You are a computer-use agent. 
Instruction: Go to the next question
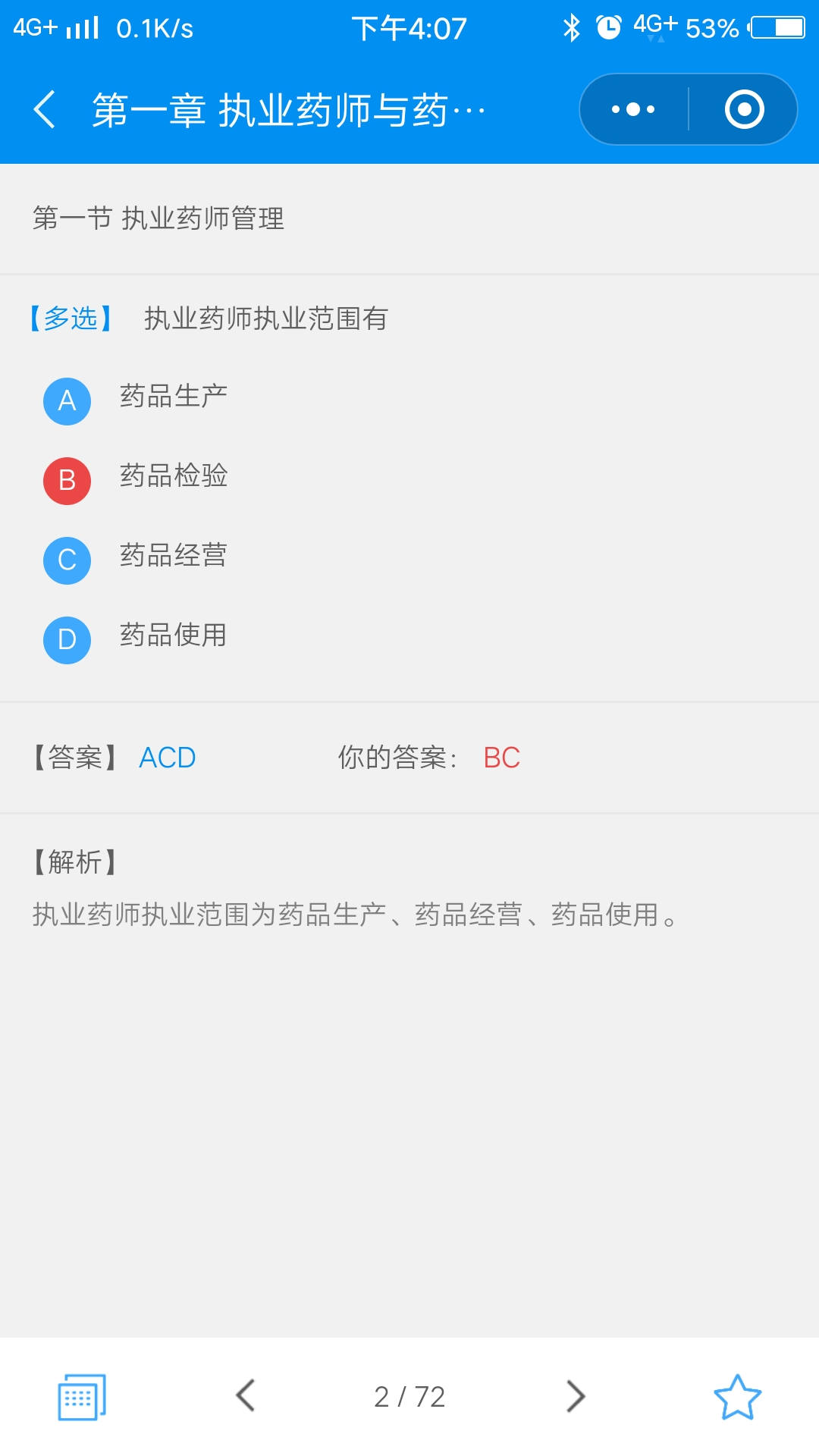[x=576, y=1395]
